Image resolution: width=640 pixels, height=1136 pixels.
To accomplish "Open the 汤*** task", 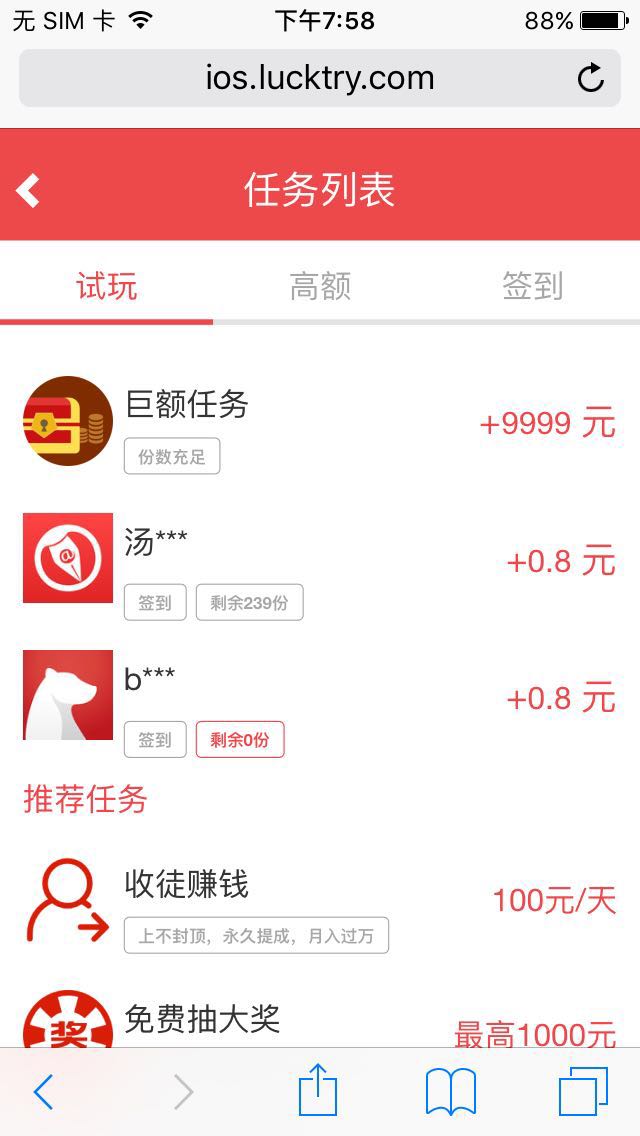I will click(x=320, y=561).
